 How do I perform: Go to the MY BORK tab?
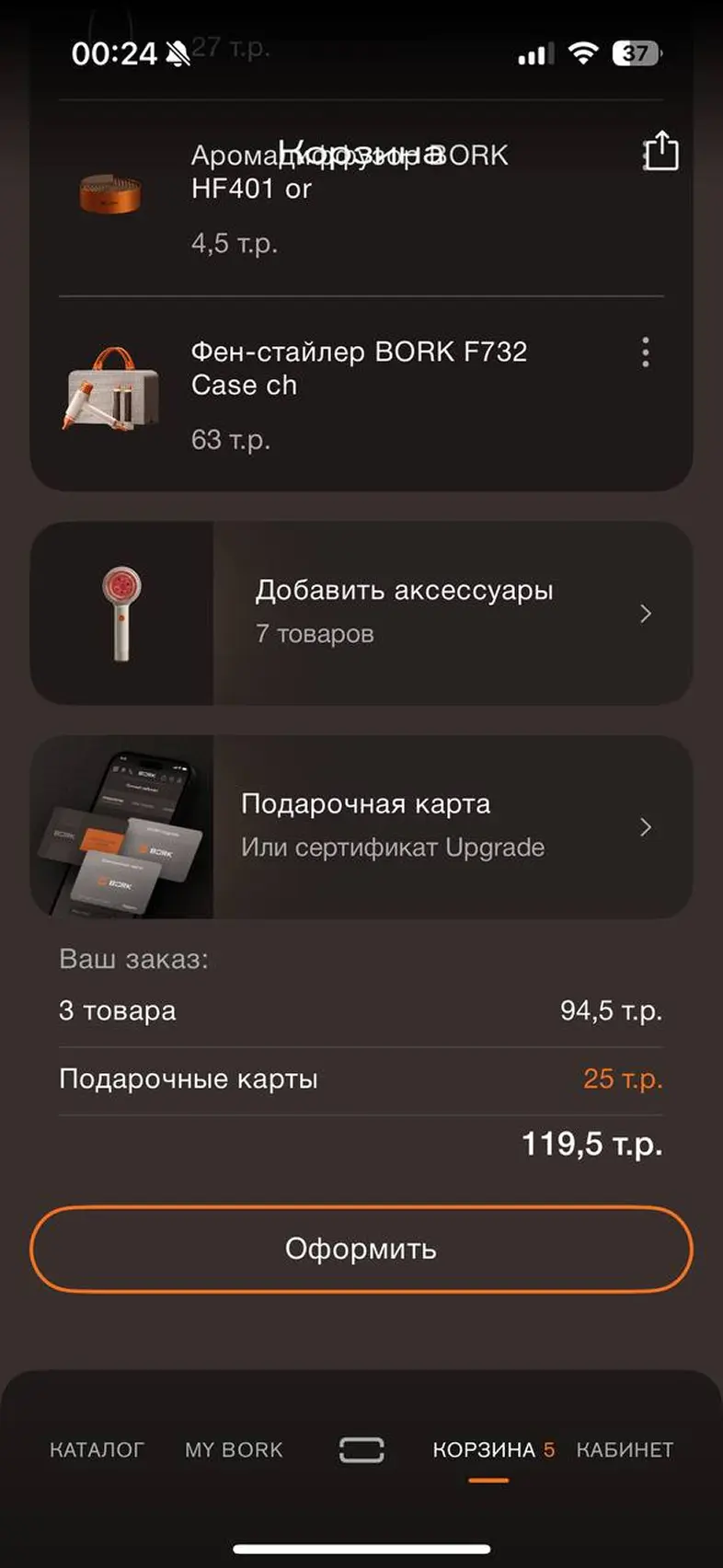tap(234, 1449)
